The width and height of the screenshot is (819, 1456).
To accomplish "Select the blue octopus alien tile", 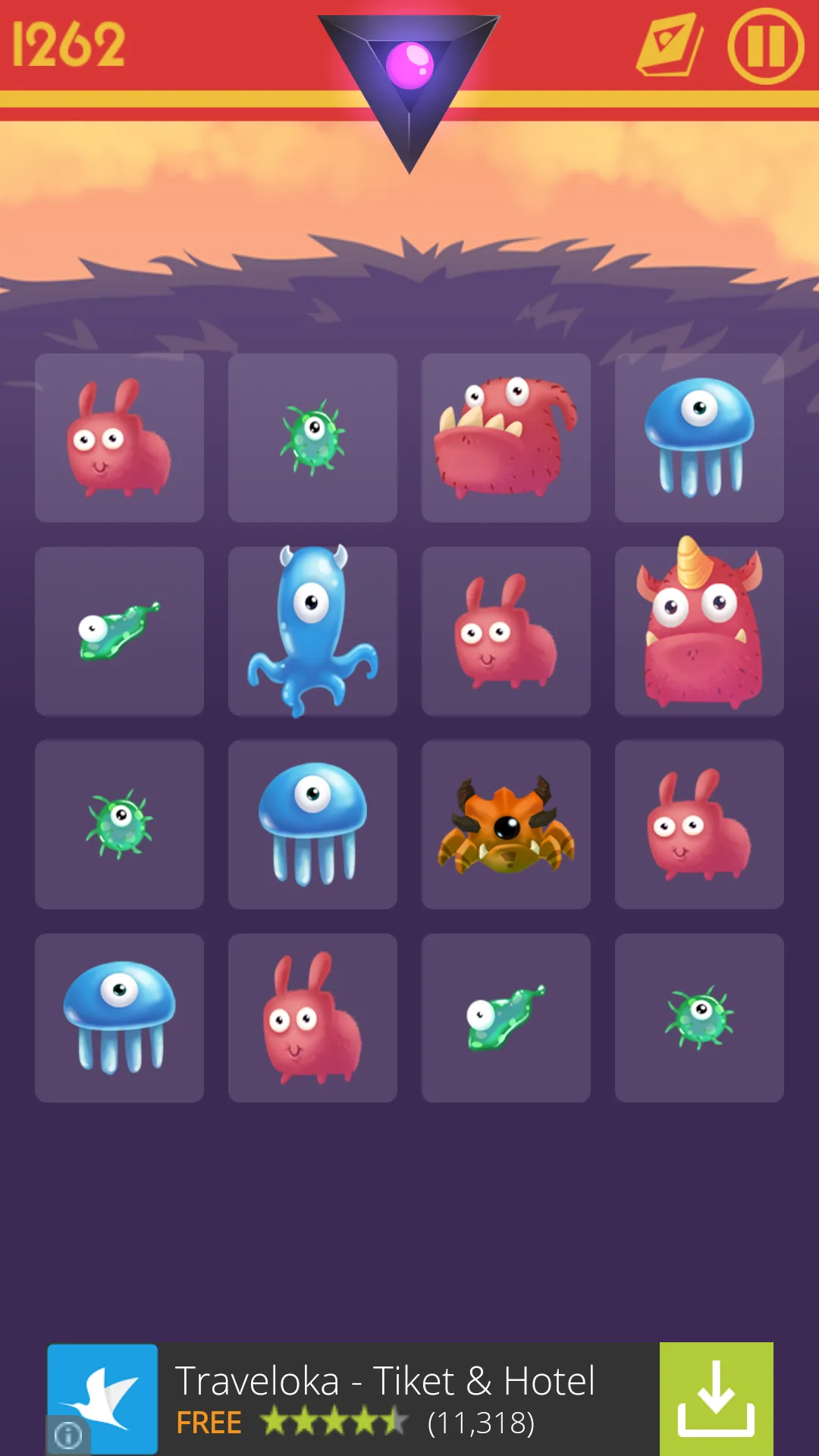I will coord(312,631).
